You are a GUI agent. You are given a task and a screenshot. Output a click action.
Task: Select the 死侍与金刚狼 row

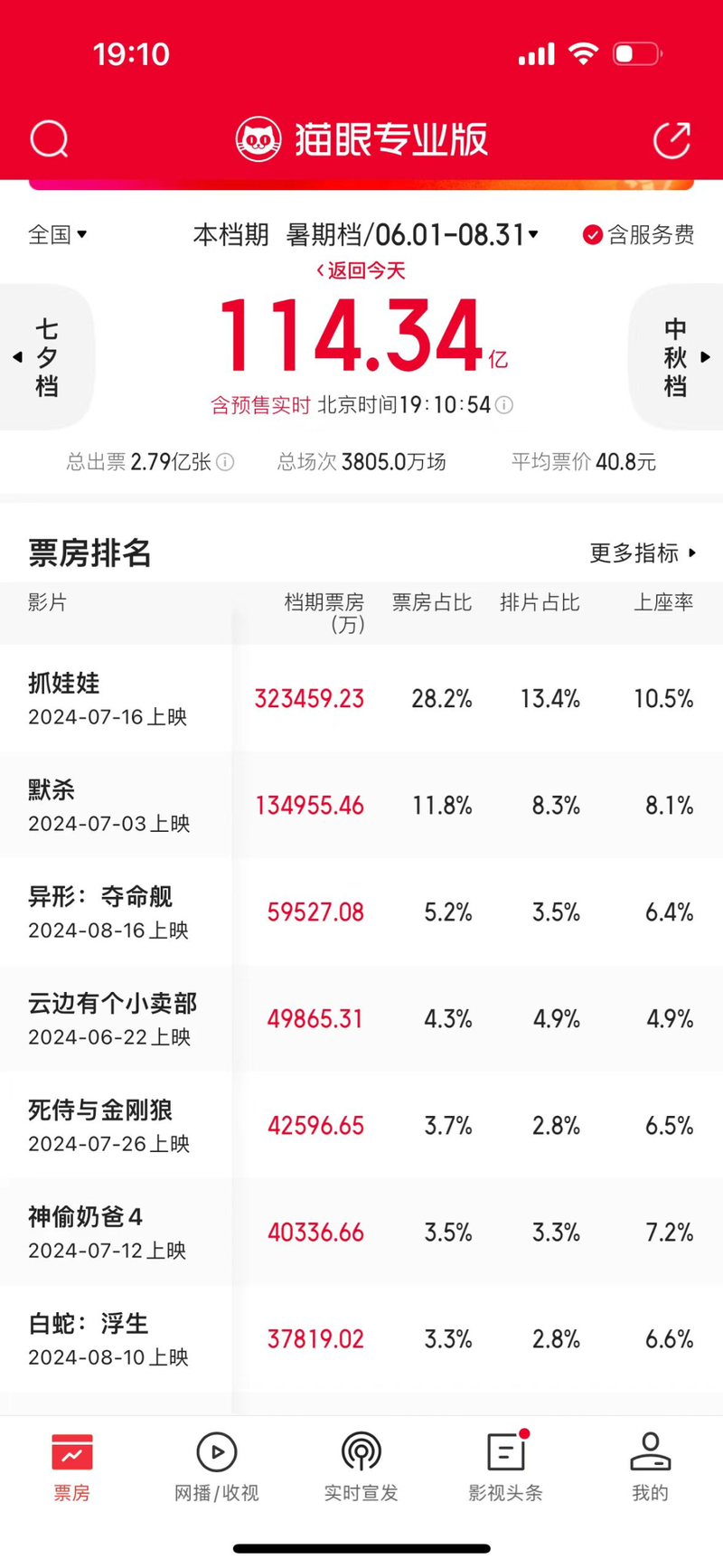tap(361, 1125)
